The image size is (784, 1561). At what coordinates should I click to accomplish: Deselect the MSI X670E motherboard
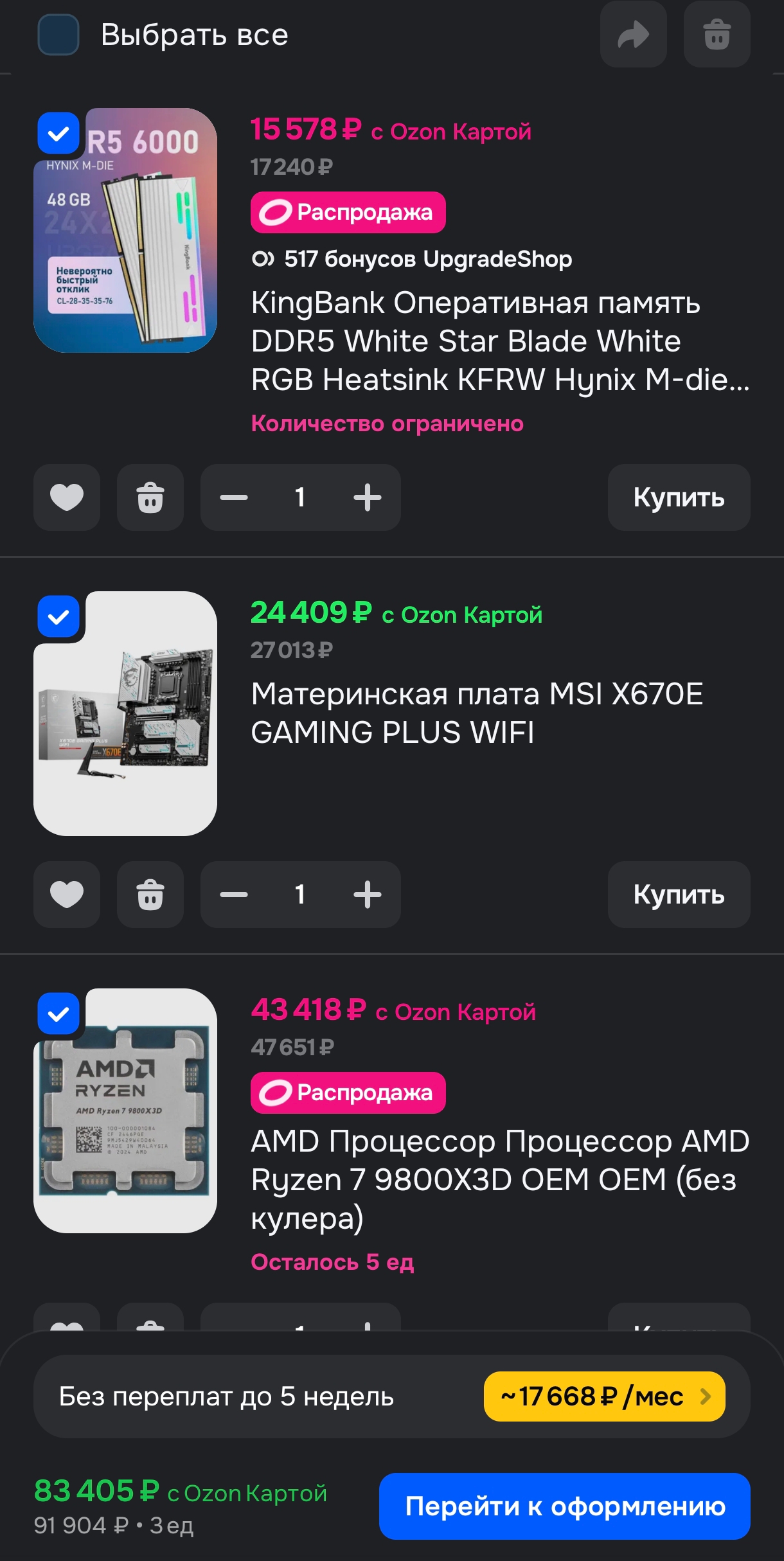pyautogui.click(x=58, y=617)
